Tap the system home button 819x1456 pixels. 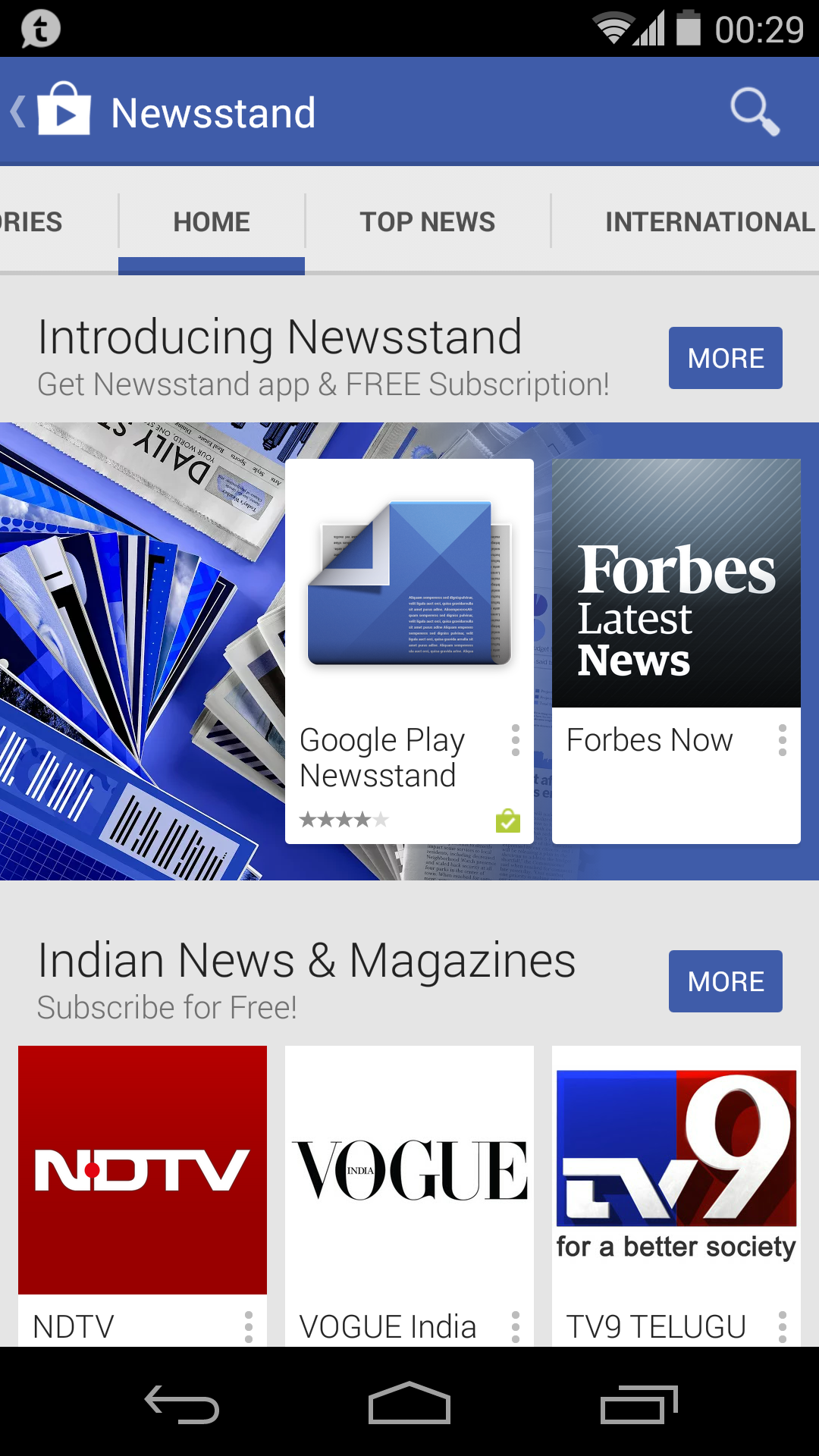click(x=409, y=1404)
